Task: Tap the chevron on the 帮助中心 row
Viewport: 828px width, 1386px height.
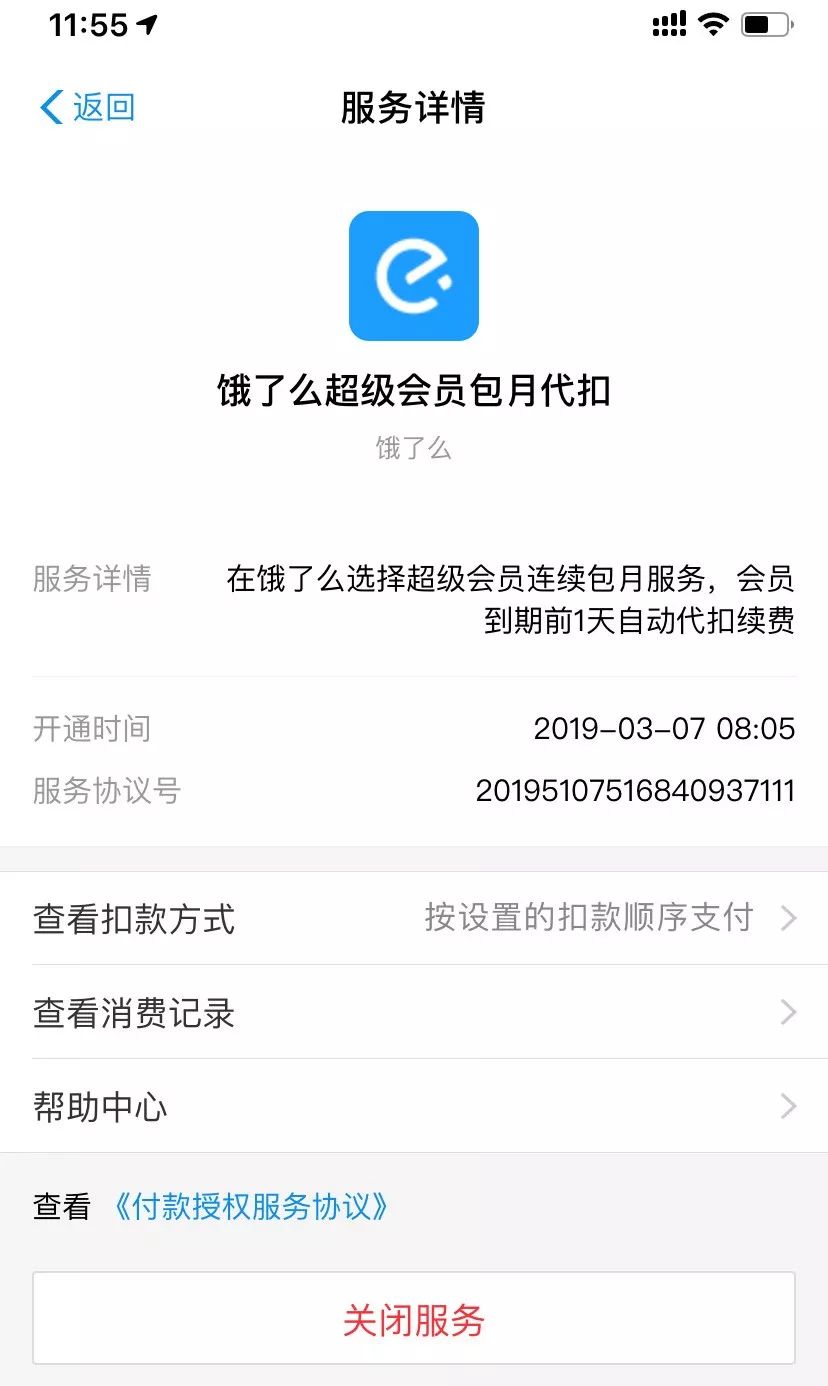Action: pyautogui.click(x=791, y=1106)
